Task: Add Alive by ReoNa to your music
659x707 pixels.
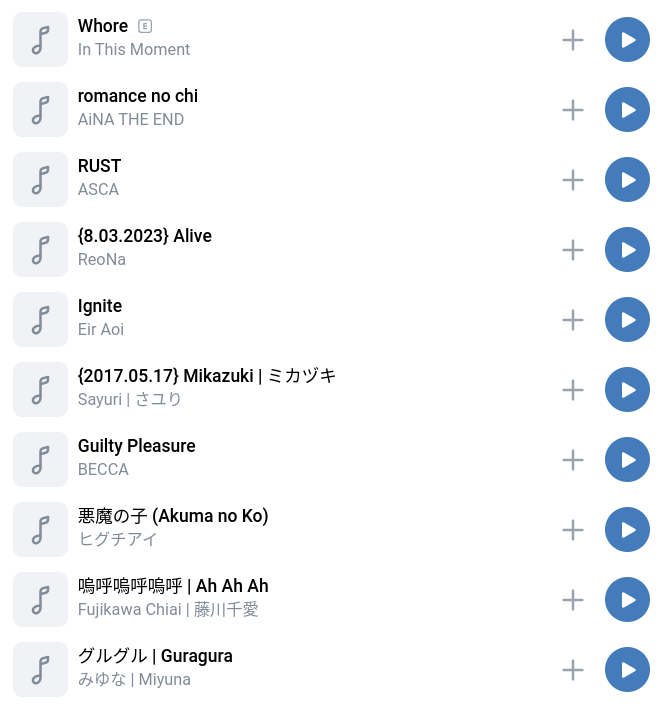Action: coord(573,250)
